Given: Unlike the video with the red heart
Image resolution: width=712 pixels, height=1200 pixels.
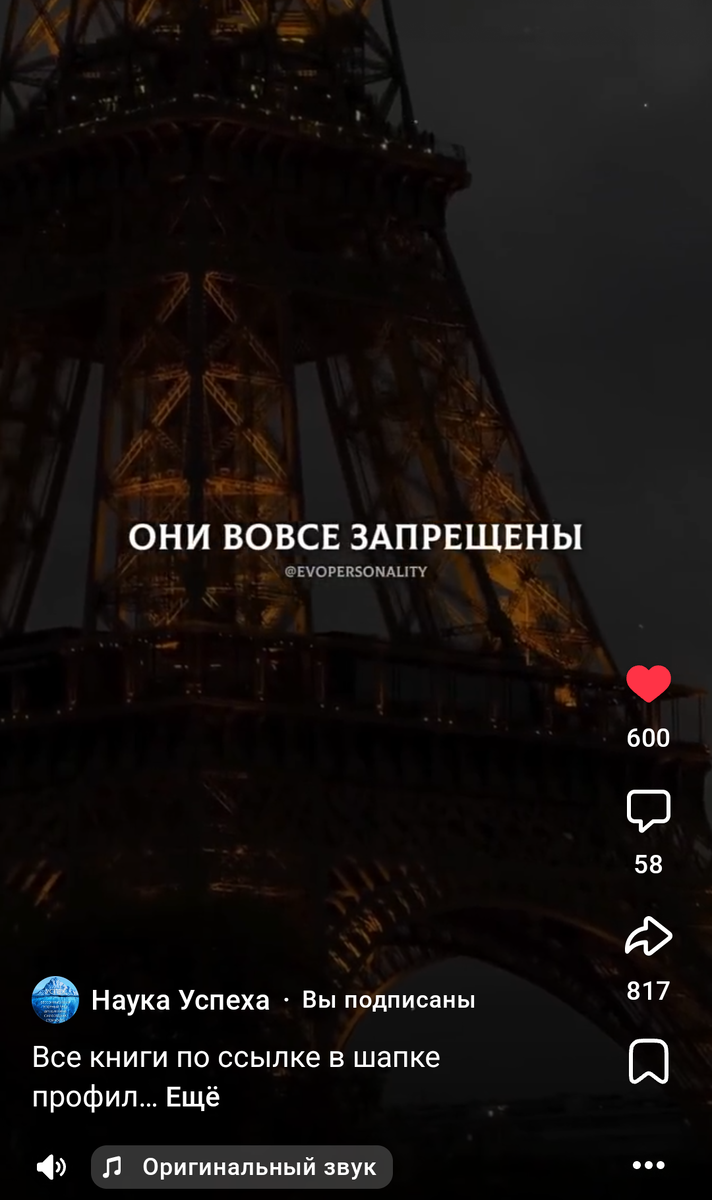Looking at the screenshot, I should click(648, 684).
